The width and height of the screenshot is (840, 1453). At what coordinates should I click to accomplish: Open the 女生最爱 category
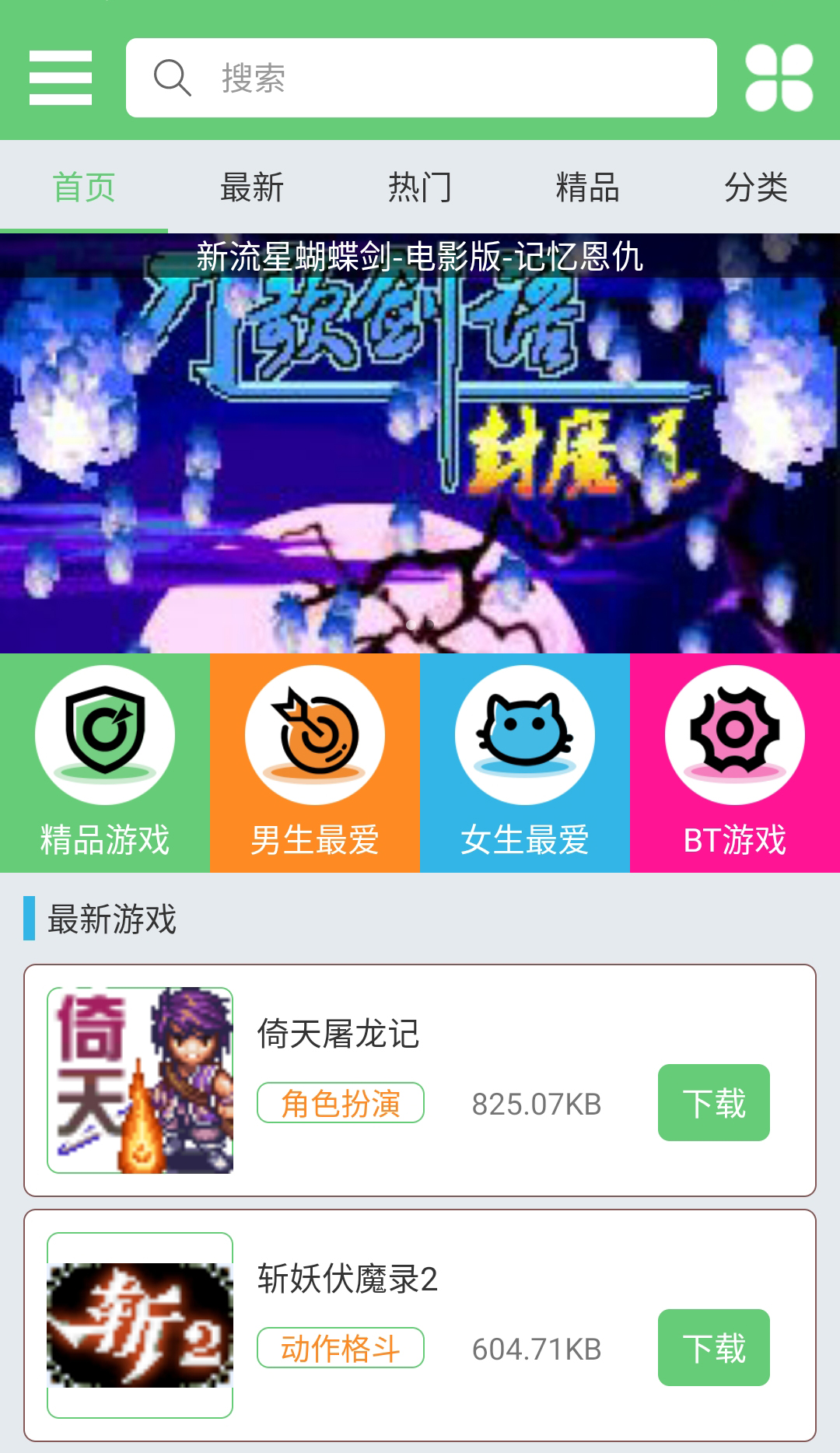tap(525, 762)
